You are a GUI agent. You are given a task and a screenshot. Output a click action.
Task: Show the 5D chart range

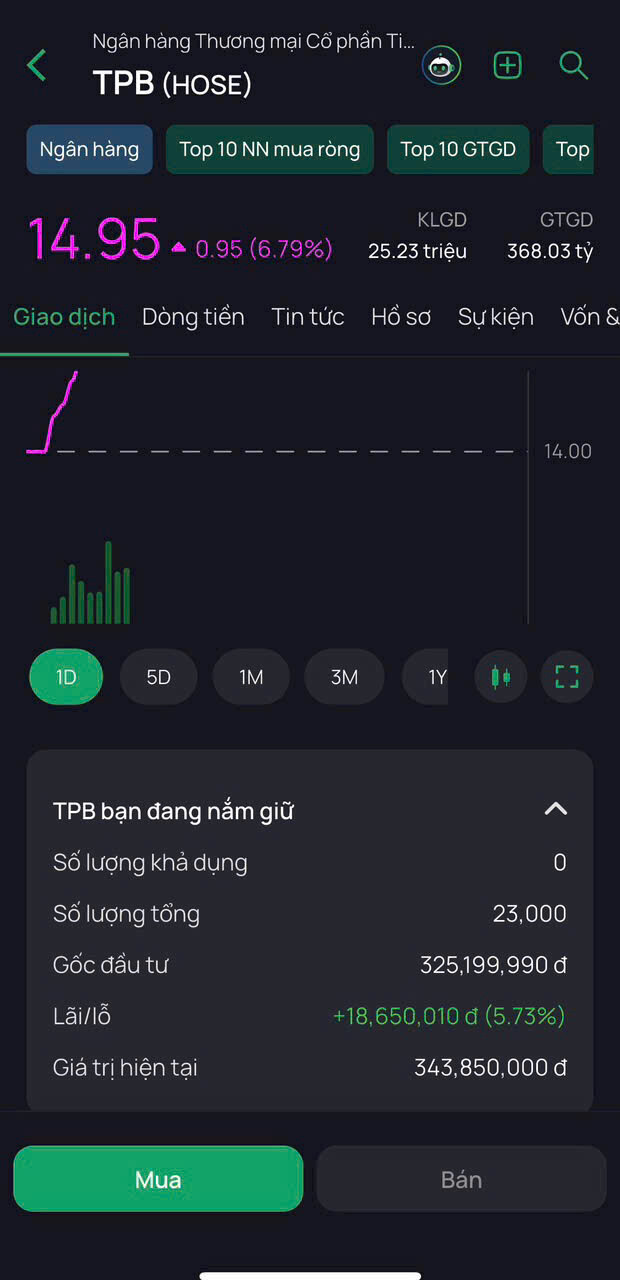158,677
